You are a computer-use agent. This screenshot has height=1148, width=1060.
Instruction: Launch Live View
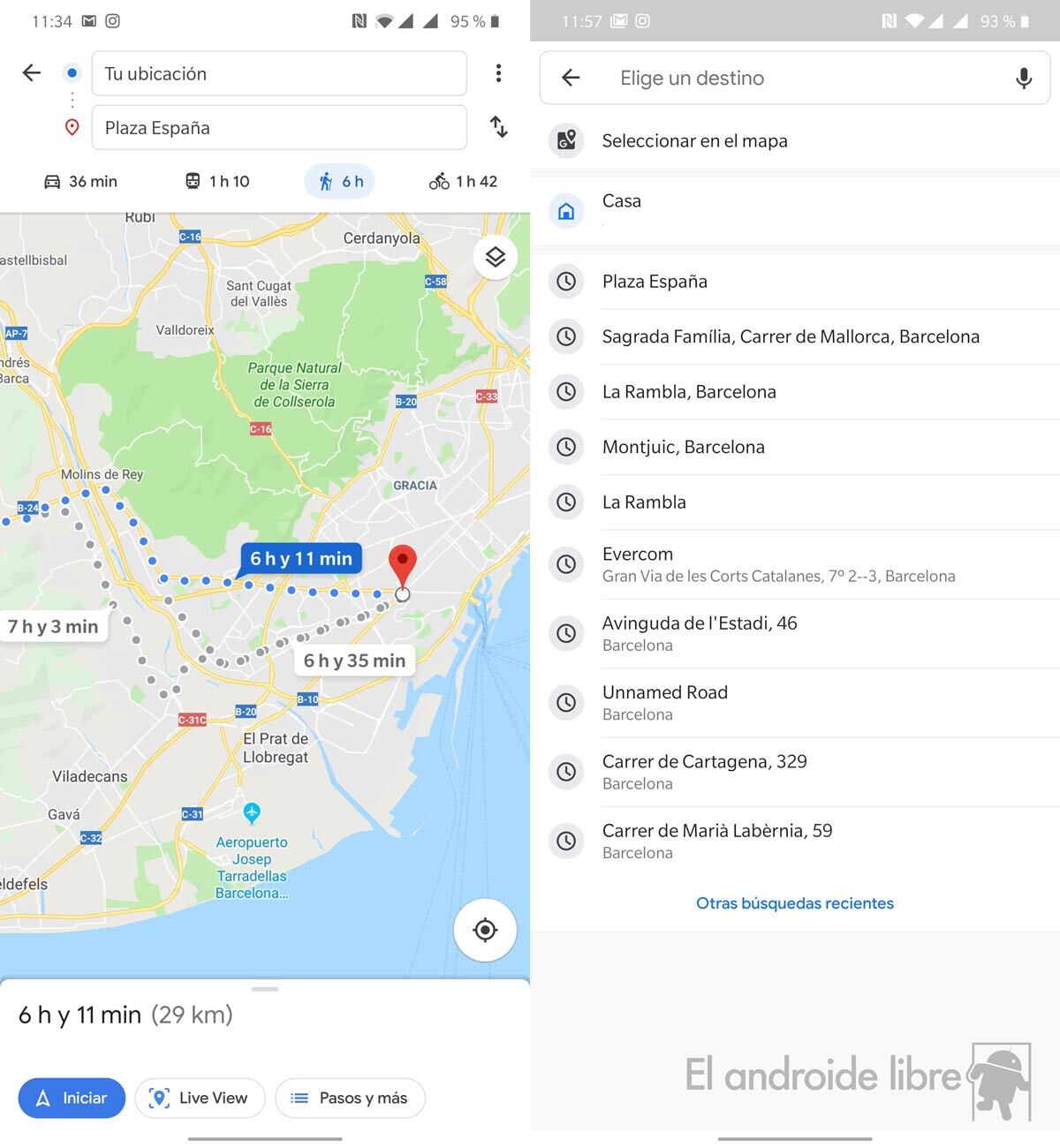200,1098
